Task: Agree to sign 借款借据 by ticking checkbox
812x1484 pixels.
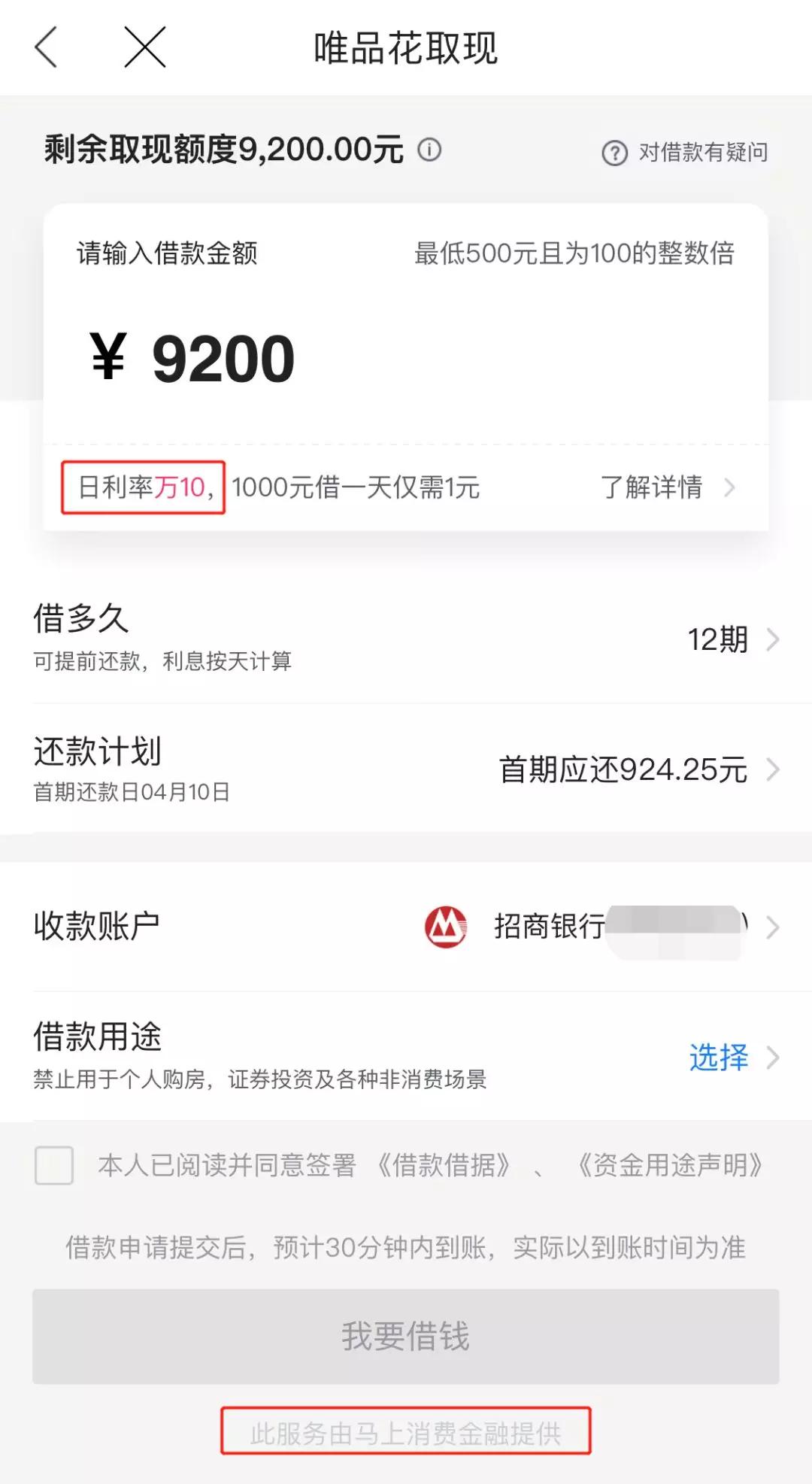Action: tap(54, 1165)
